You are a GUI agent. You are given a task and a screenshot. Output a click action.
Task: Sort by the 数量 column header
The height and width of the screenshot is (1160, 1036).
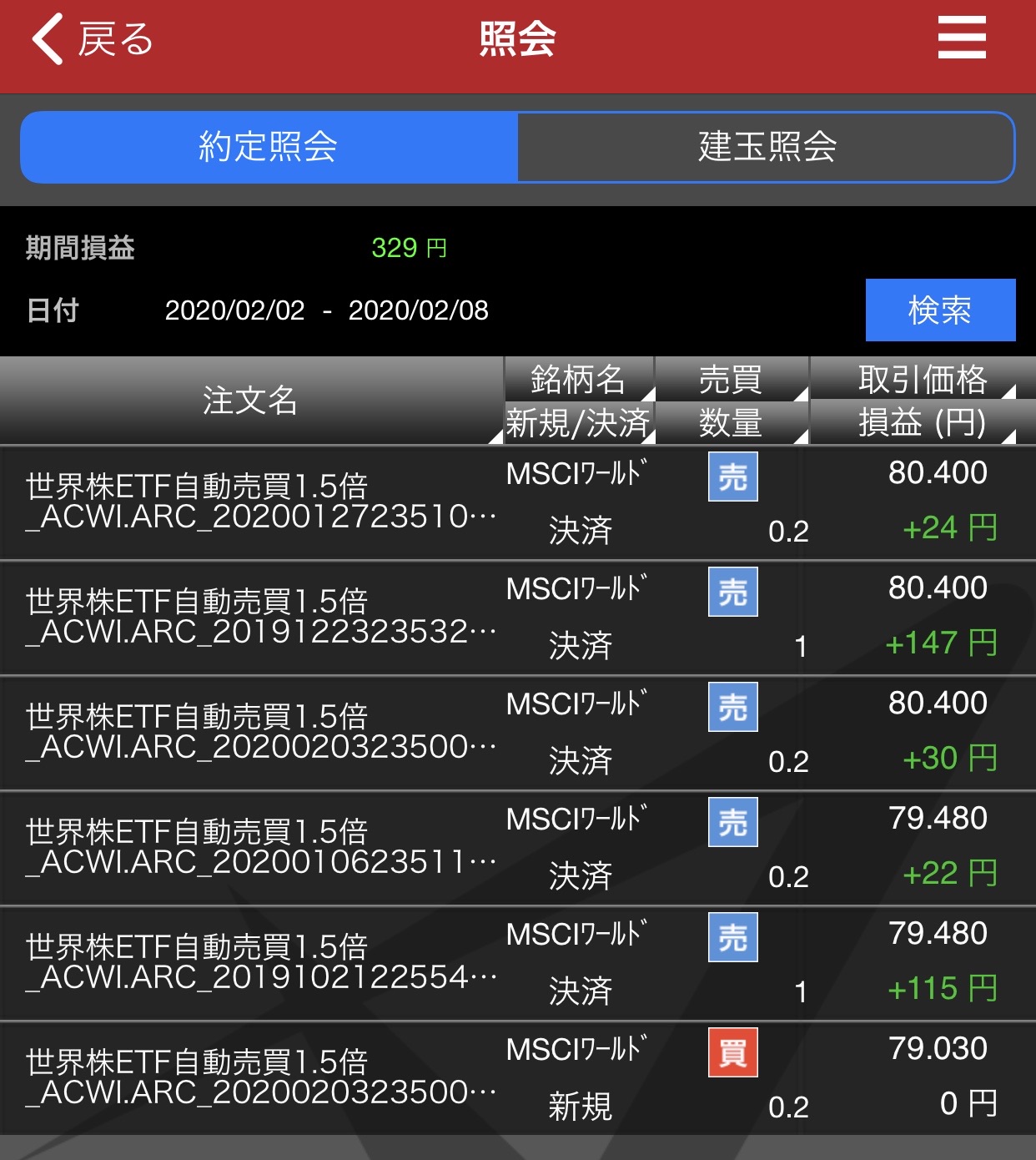(732, 422)
